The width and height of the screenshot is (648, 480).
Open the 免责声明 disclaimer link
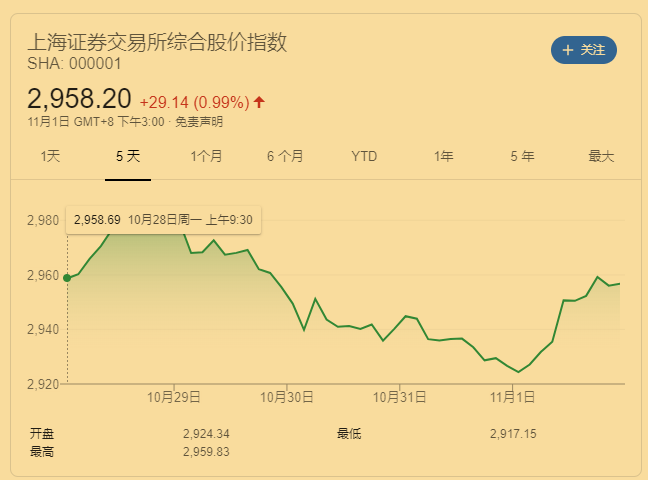point(199,122)
